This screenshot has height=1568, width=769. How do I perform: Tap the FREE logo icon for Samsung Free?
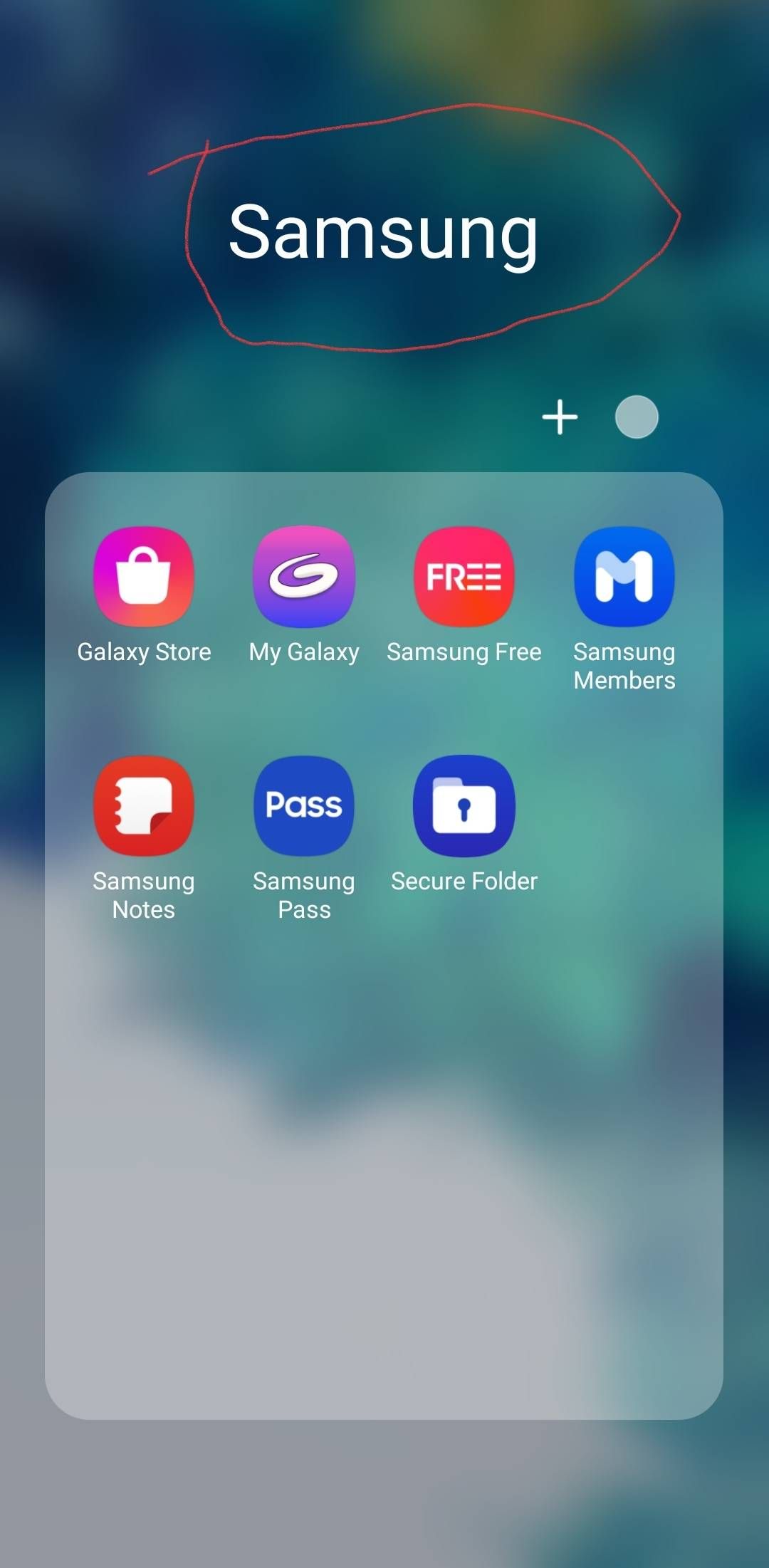[x=464, y=577]
